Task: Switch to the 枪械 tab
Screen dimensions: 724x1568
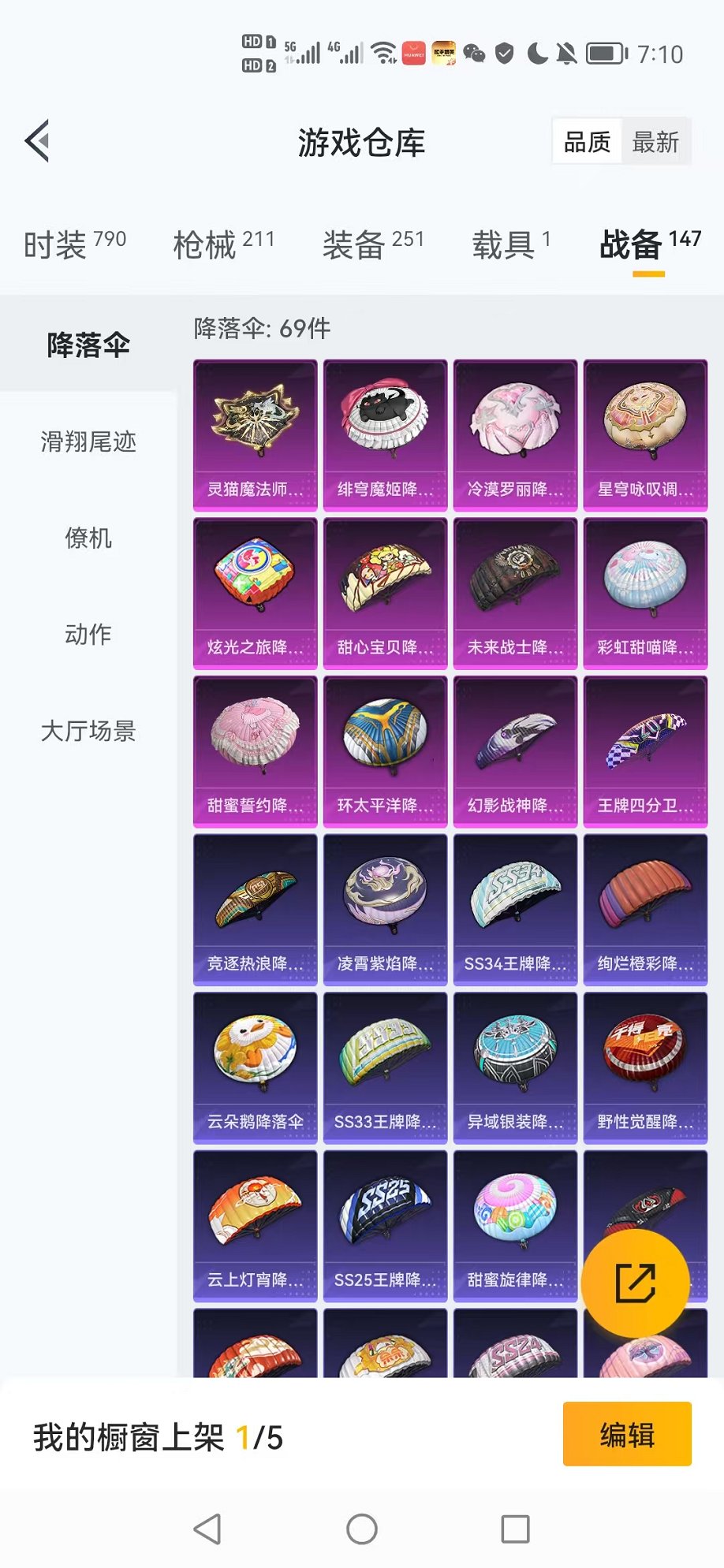Action: tap(223, 244)
